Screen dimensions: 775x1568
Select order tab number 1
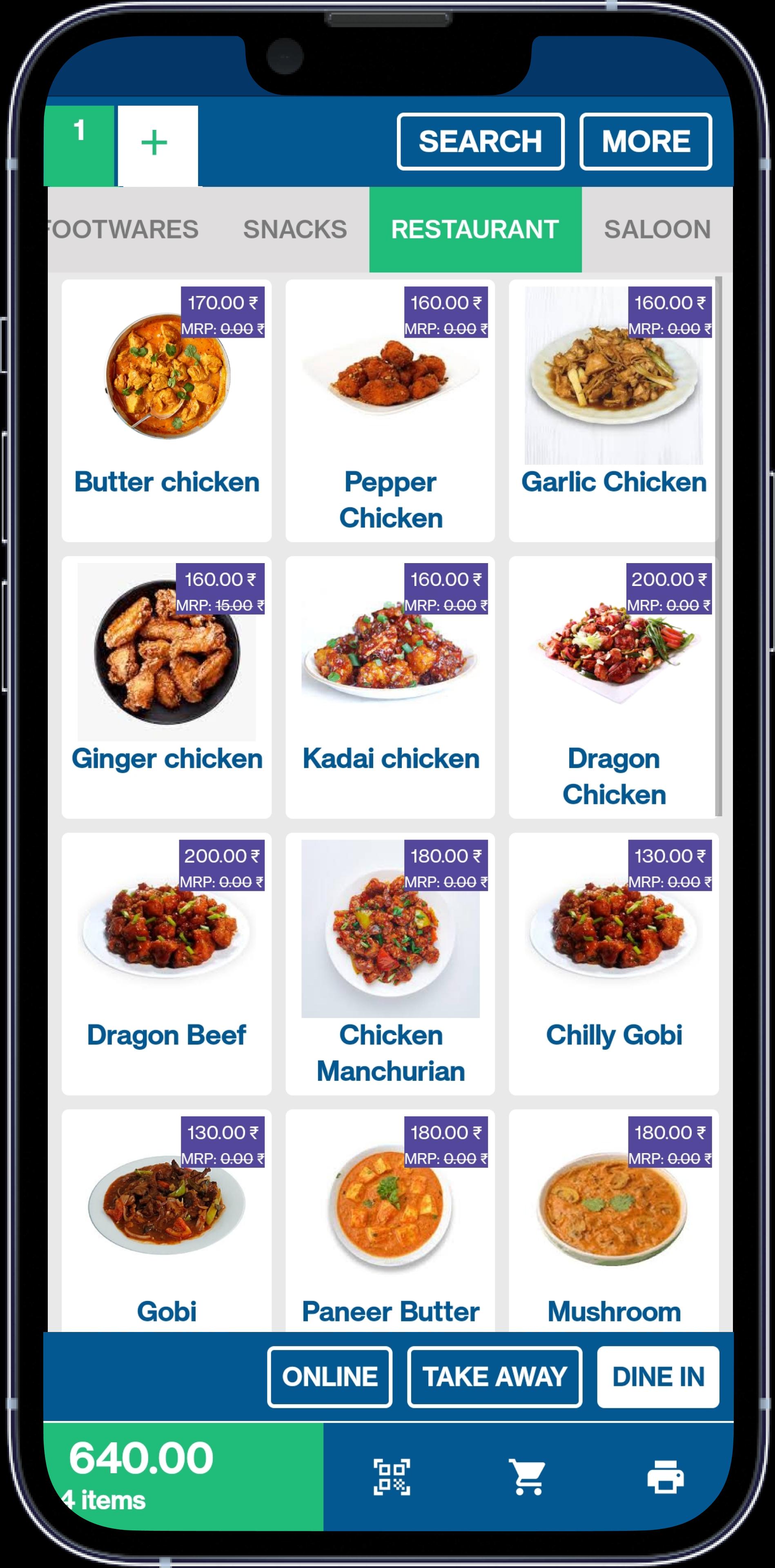click(78, 145)
